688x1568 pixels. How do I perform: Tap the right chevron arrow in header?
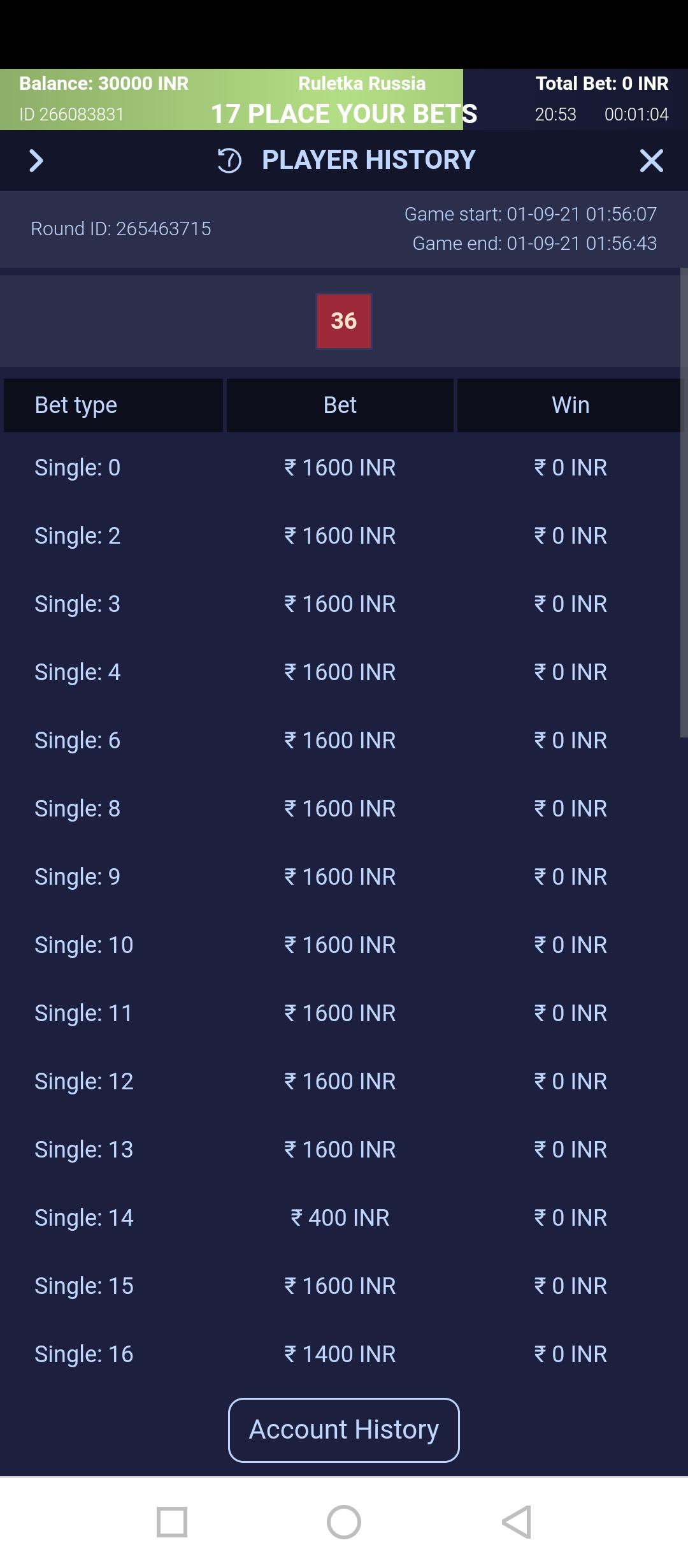tap(36, 161)
